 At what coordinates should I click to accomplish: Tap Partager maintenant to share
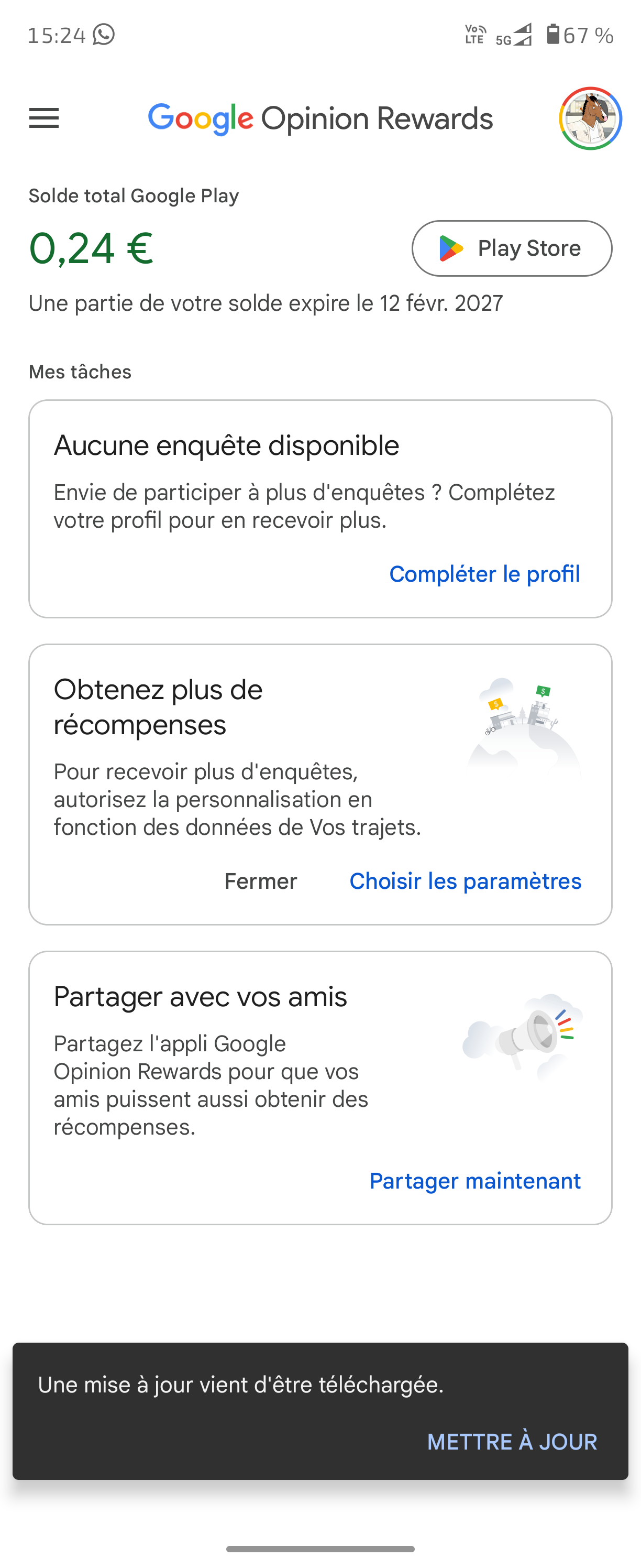point(475,1180)
